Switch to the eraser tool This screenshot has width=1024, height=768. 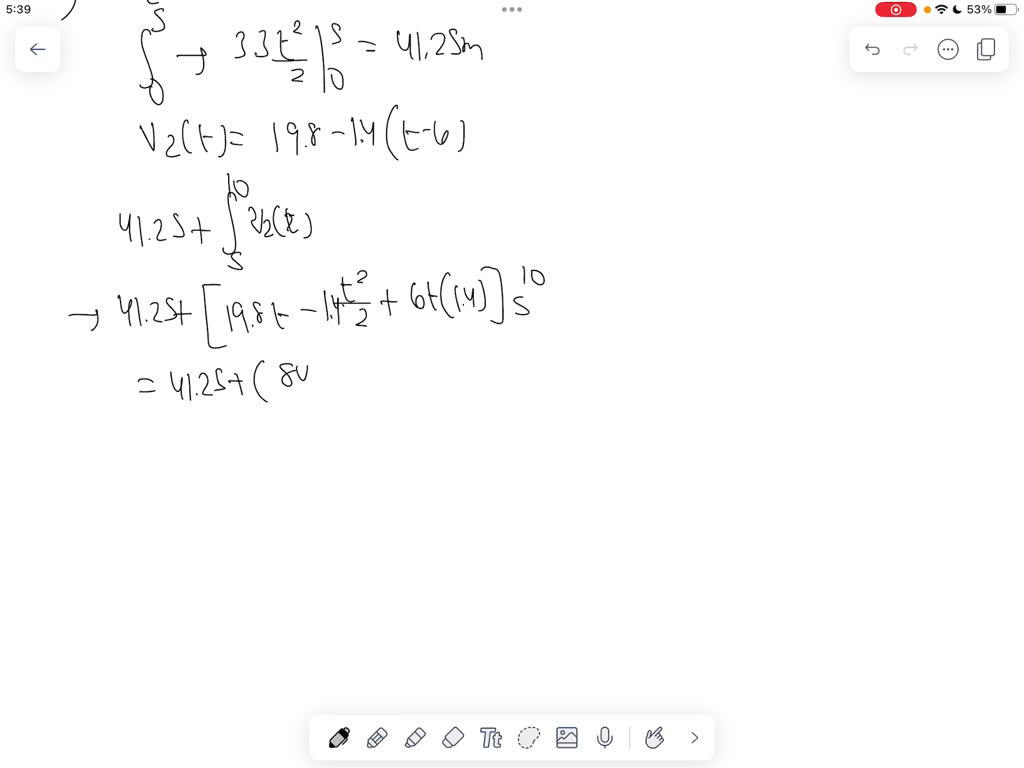(453, 738)
